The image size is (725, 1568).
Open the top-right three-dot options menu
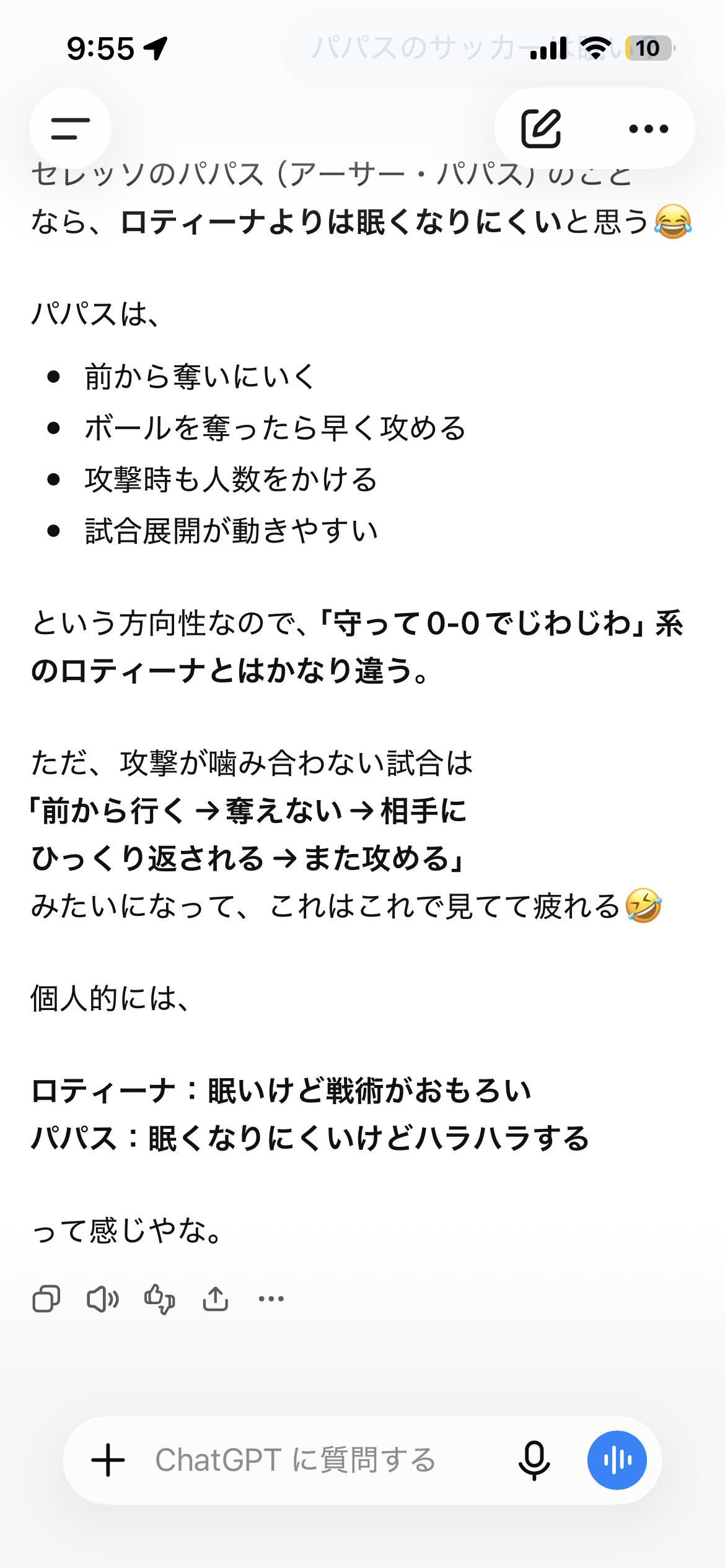coord(648,129)
